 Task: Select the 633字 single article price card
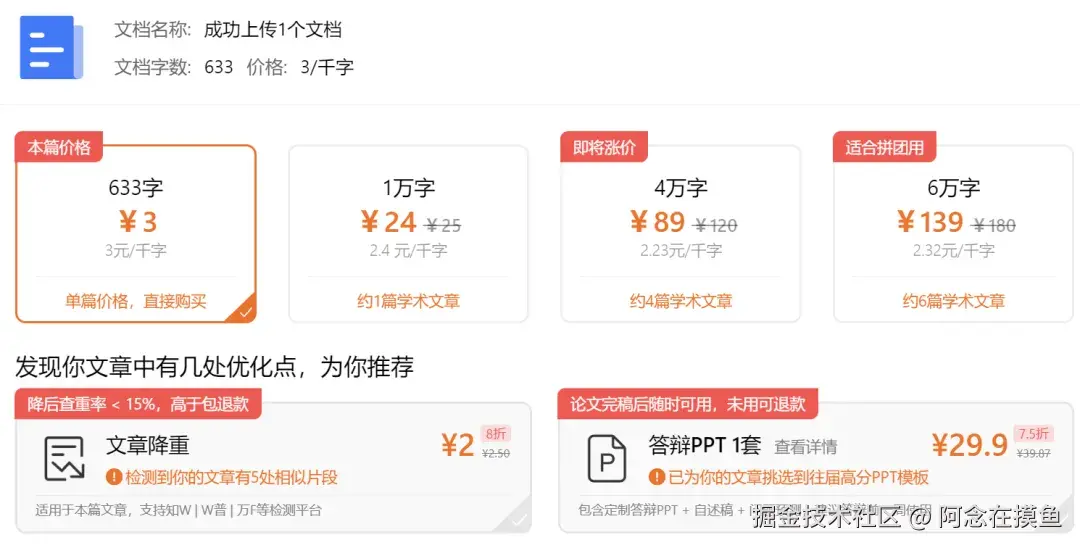[136, 235]
